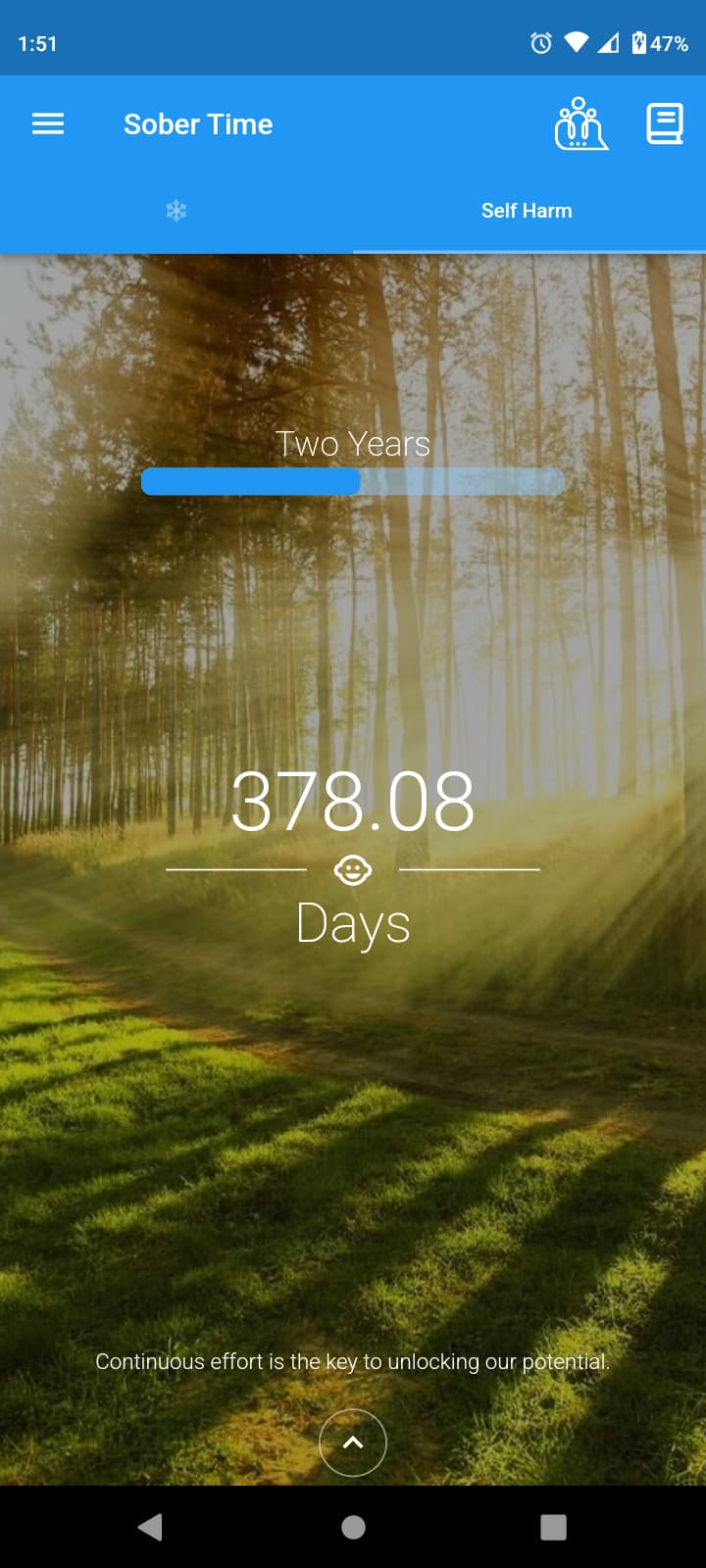This screenshot has height=1568, width=706.
Task: Go back using the system back button
Action: pyautogui.click(x=150, y=1527)
